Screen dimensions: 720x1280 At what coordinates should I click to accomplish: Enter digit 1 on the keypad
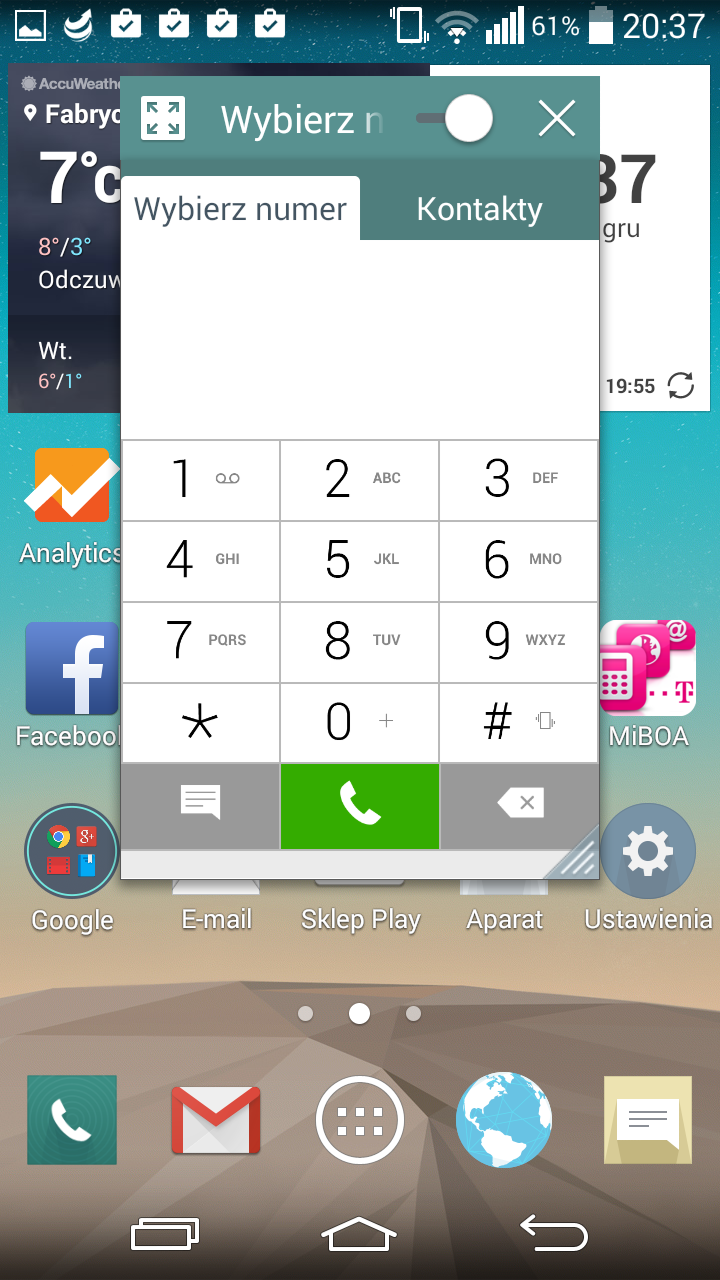(x=201, y=479)
